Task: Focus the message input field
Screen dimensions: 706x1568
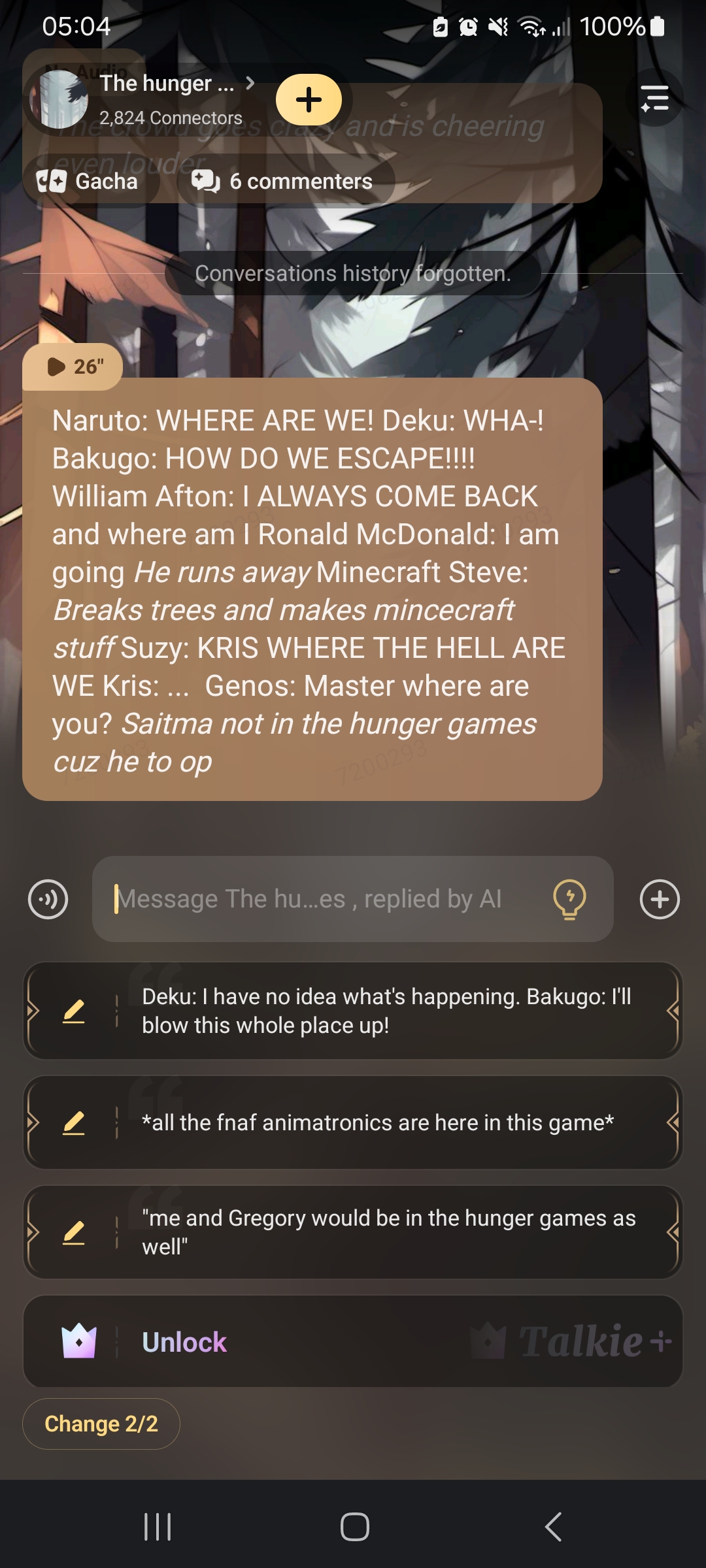Action: pyautogui.click(x=320, y=899)
